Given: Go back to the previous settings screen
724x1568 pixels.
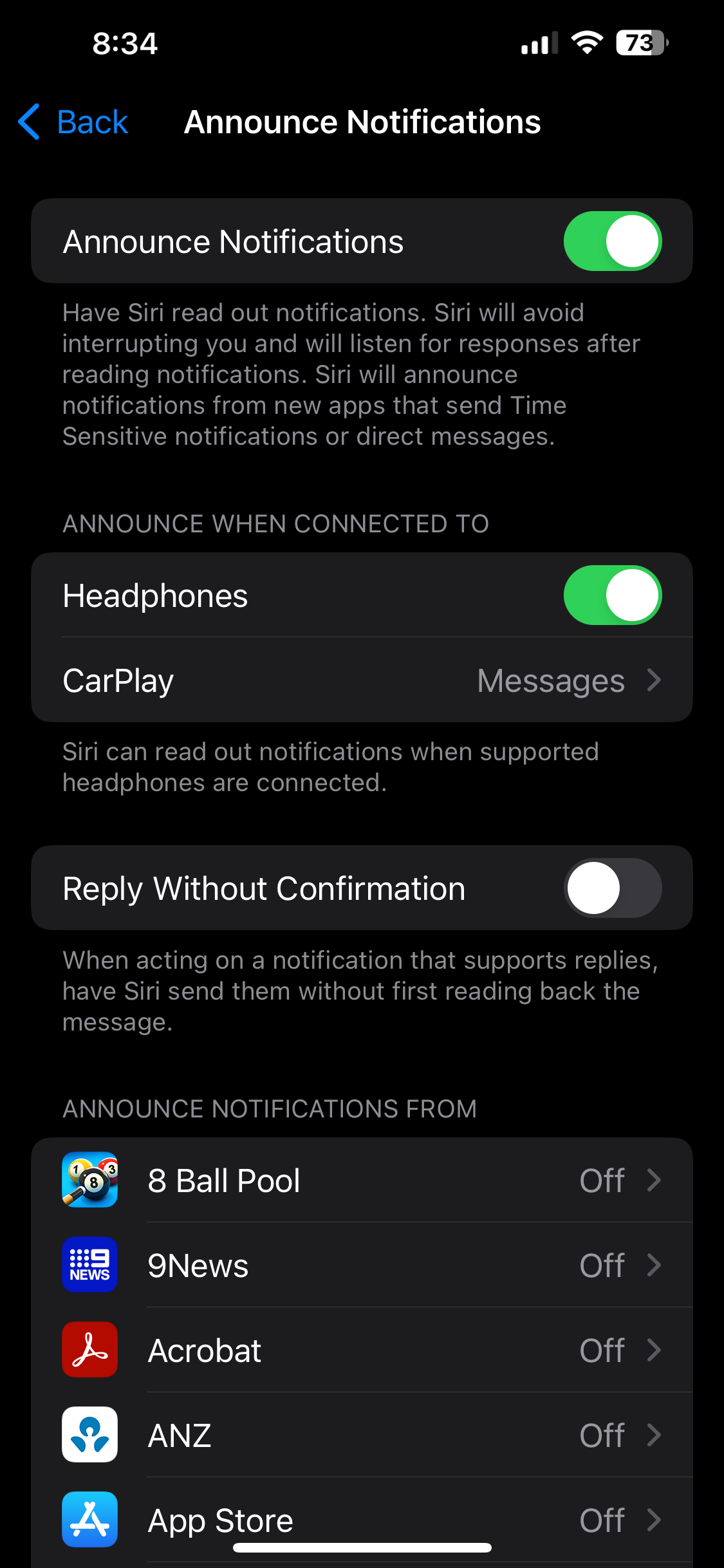Looking at the screenshot, I should [73, 122].
